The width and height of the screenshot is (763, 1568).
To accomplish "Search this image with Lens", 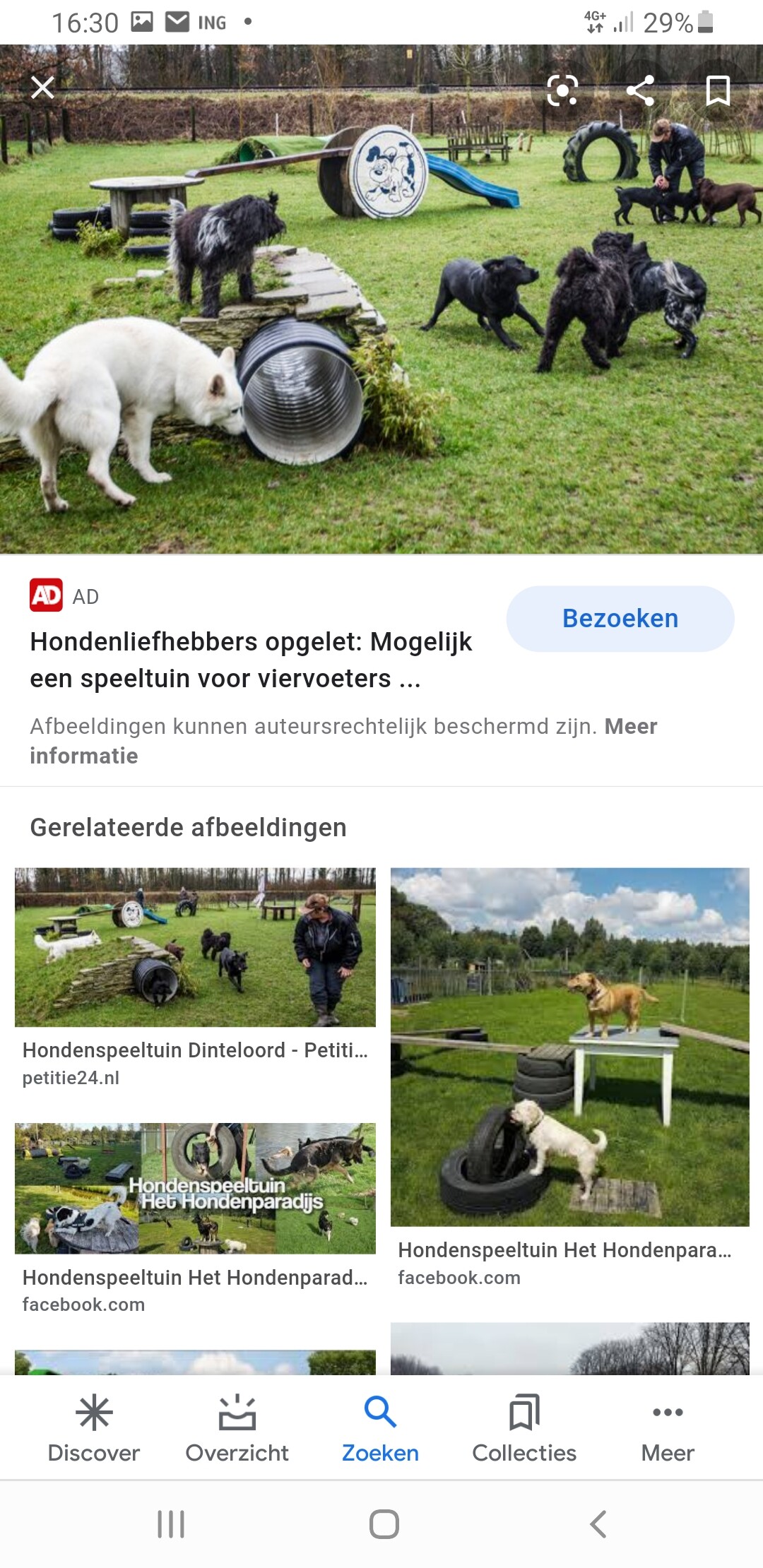I will click(562, 90).
